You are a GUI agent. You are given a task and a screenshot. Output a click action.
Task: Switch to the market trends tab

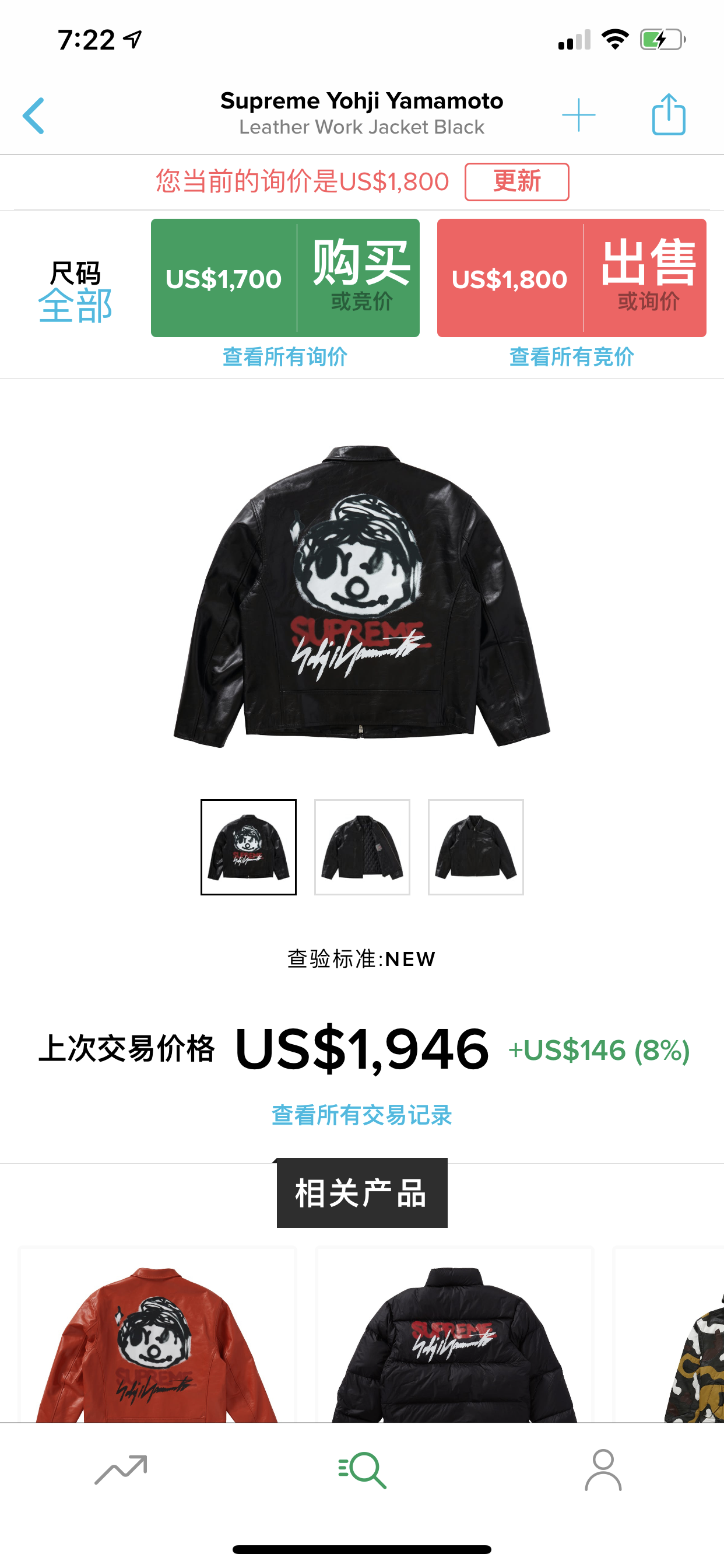pyautogui.click(x=121, y=1471)
